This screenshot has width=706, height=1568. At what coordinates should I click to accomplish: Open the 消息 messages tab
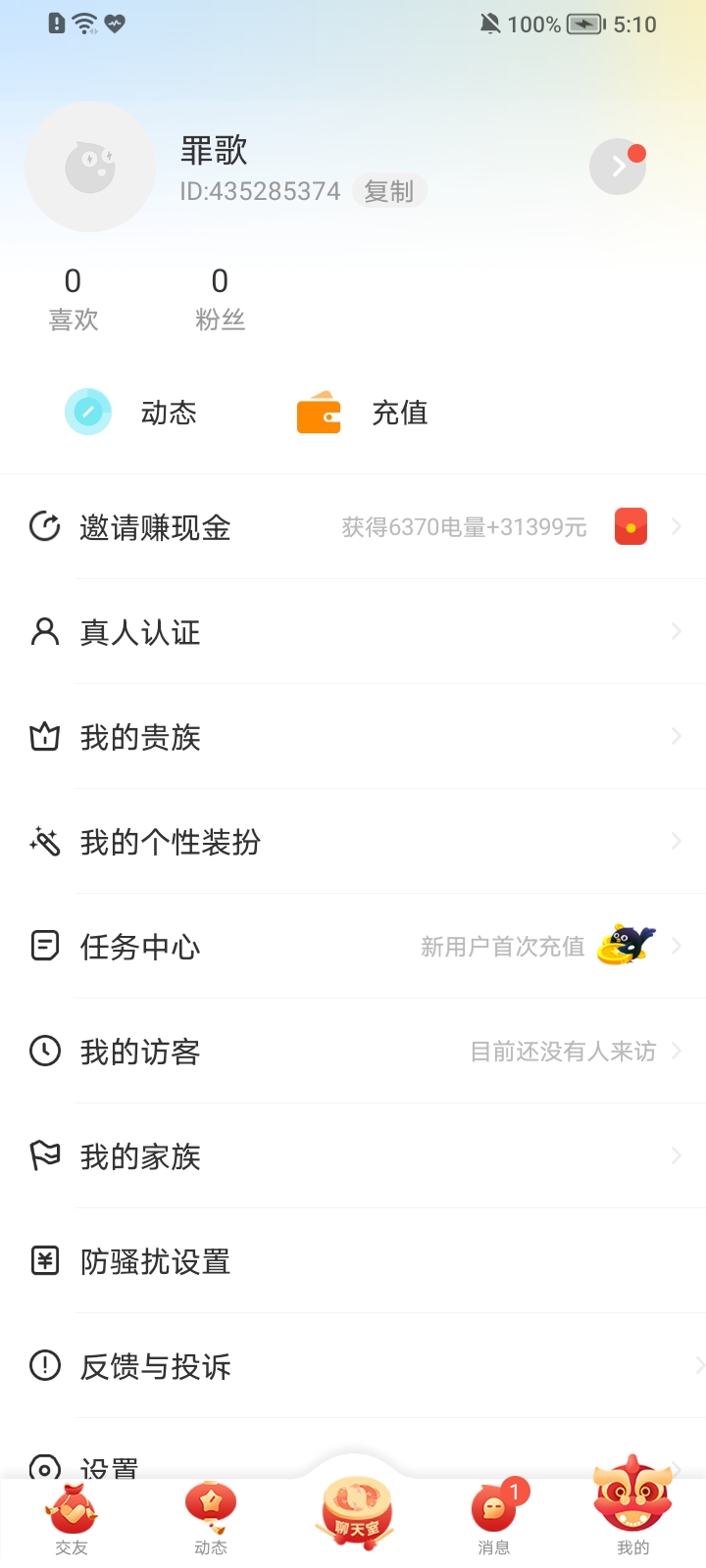point(493,1519)
